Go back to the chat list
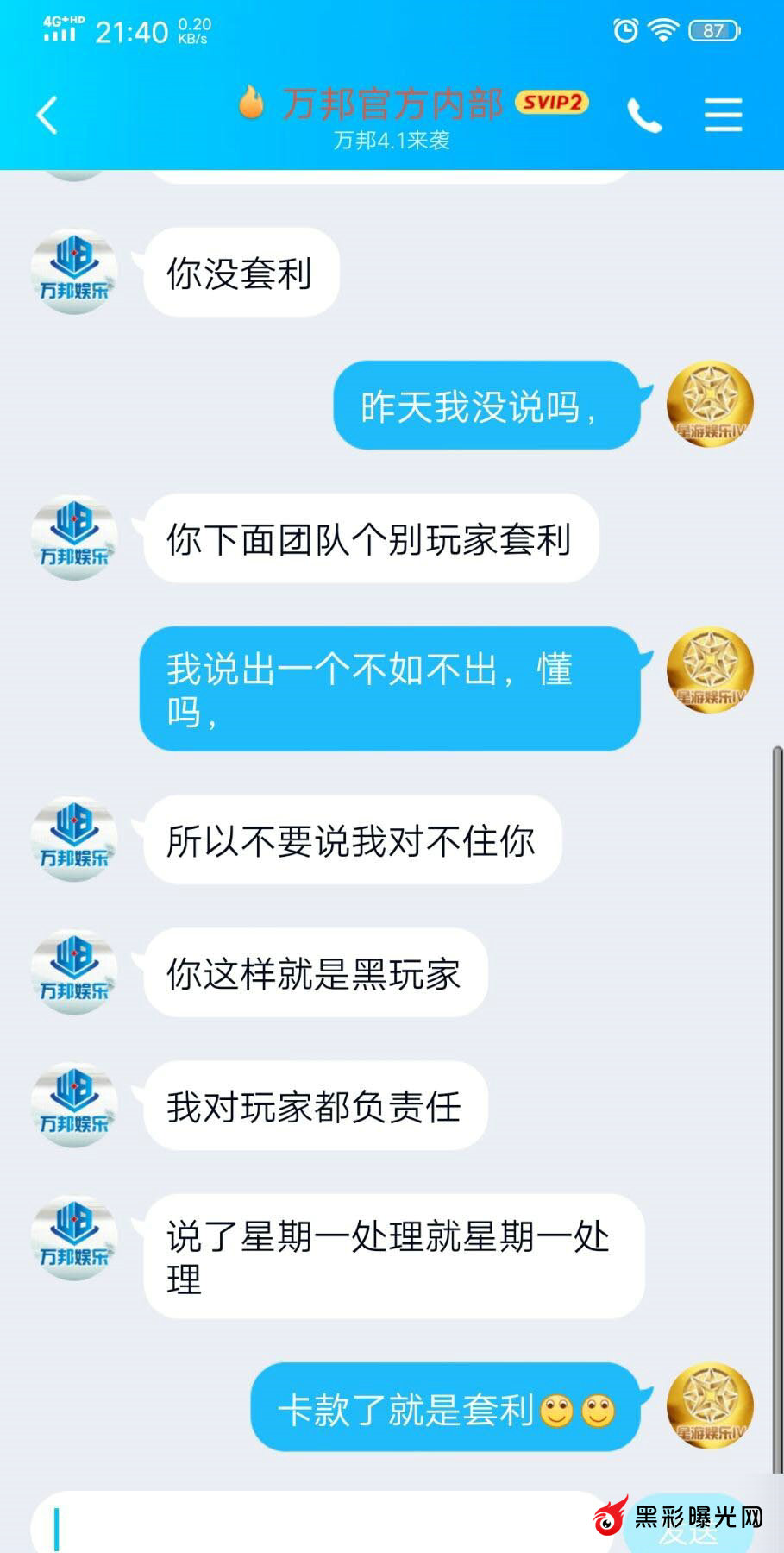Screen dimensions: 784x1553 click(x=47, y=116)
